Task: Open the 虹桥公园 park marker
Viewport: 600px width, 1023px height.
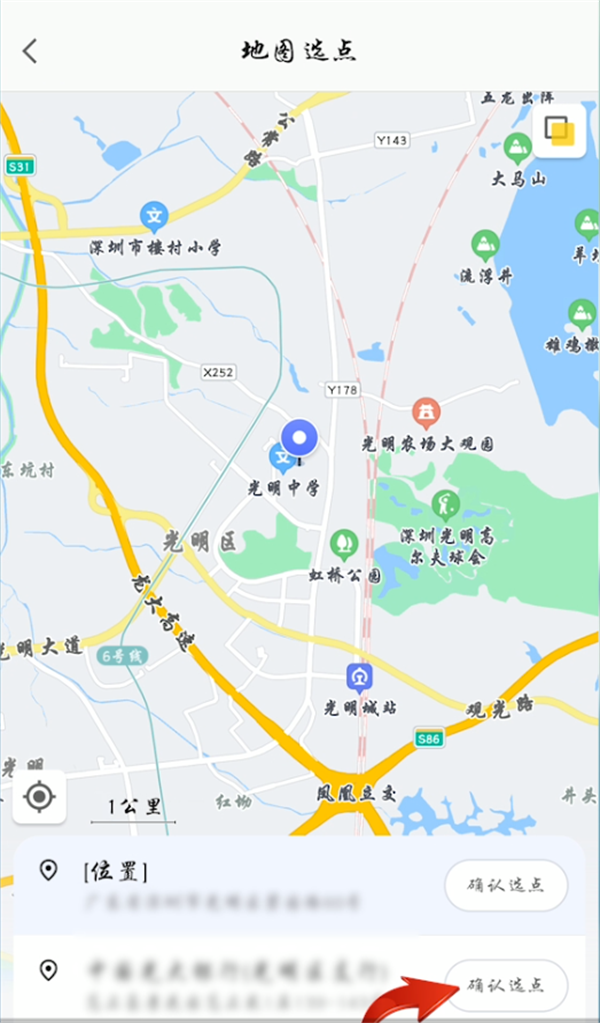Action: (344, 544)
